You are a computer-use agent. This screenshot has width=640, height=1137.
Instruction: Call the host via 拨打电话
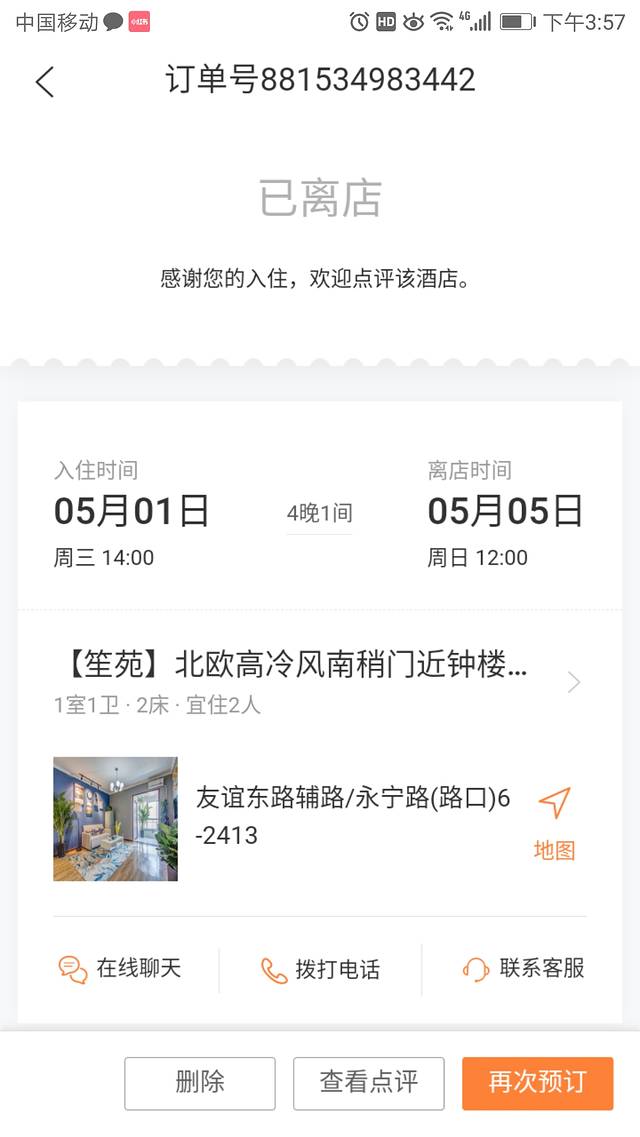click(x=320, y=970)
